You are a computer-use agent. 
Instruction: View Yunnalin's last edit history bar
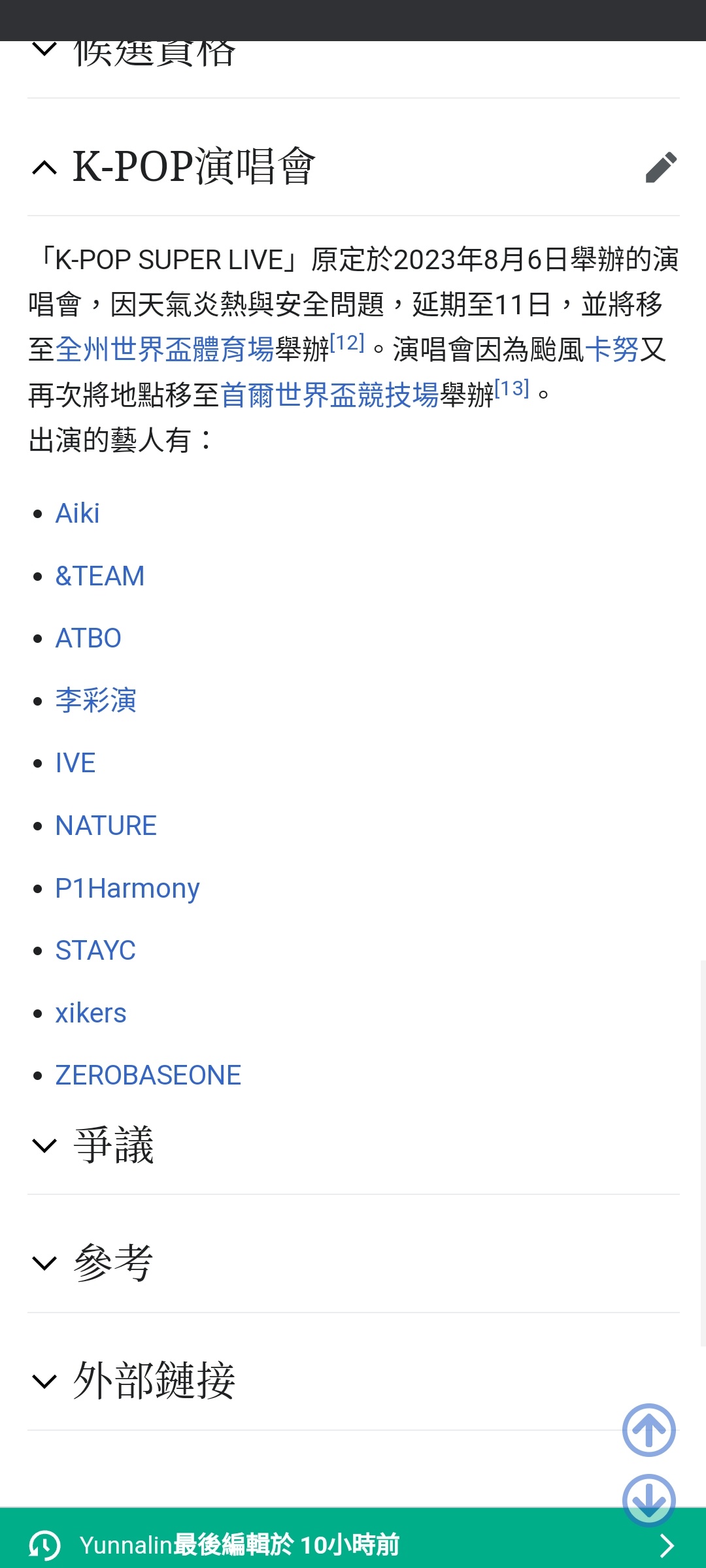[x=353, y=1545]
